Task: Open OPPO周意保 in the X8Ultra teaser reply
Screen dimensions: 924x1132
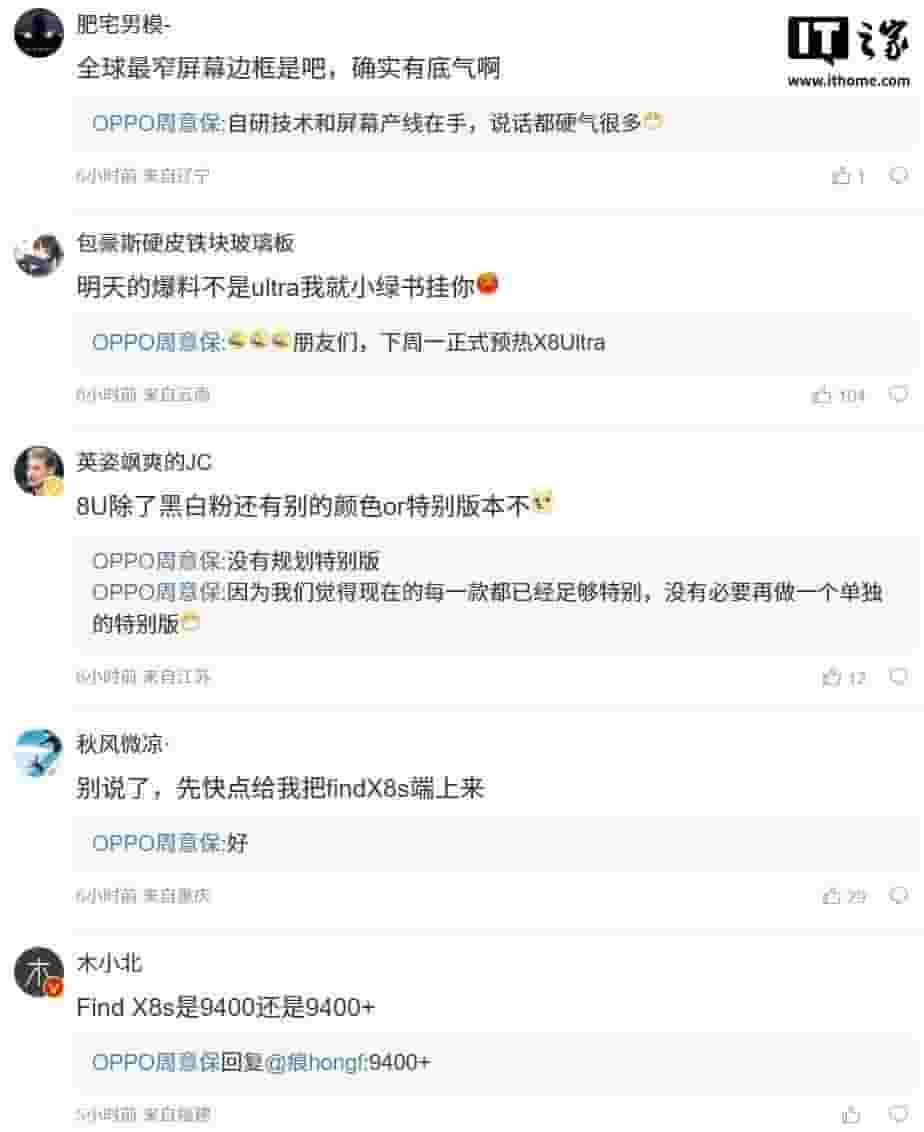Action: tap(158, 342)
